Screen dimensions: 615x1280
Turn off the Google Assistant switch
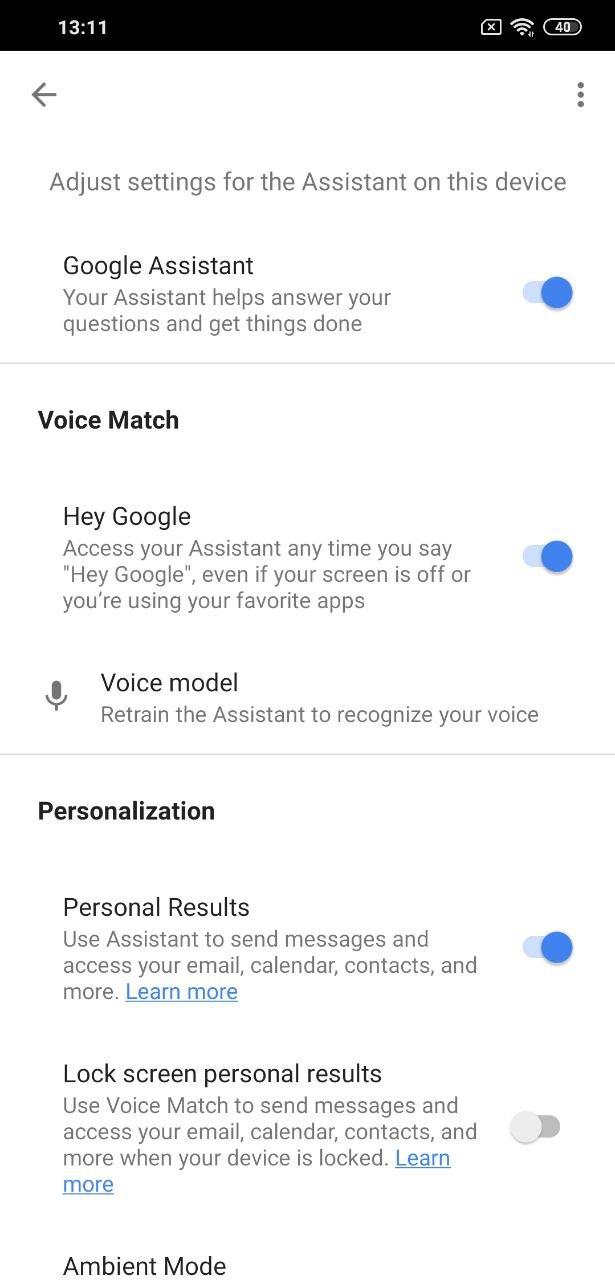(x=547, y=293)
